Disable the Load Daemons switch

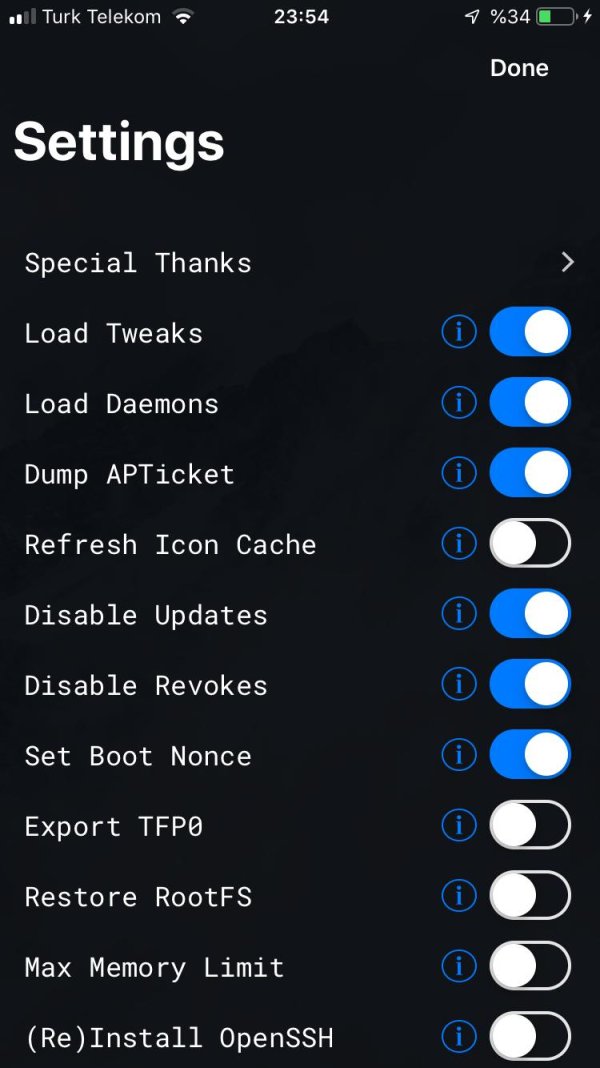click(x=530, y=403)
